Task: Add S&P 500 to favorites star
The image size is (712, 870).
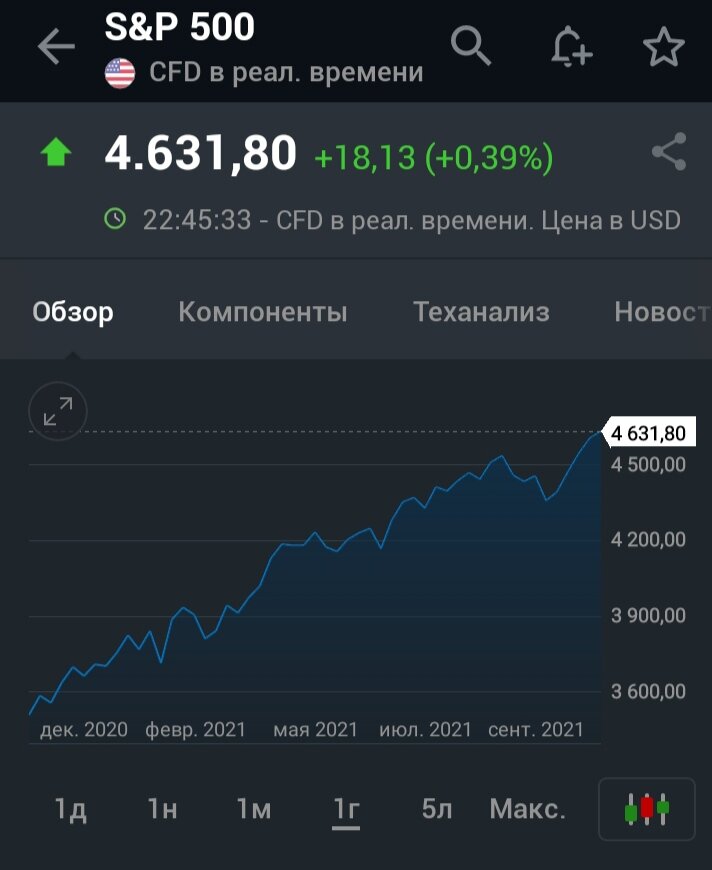Action: click(x=664, y=48)
